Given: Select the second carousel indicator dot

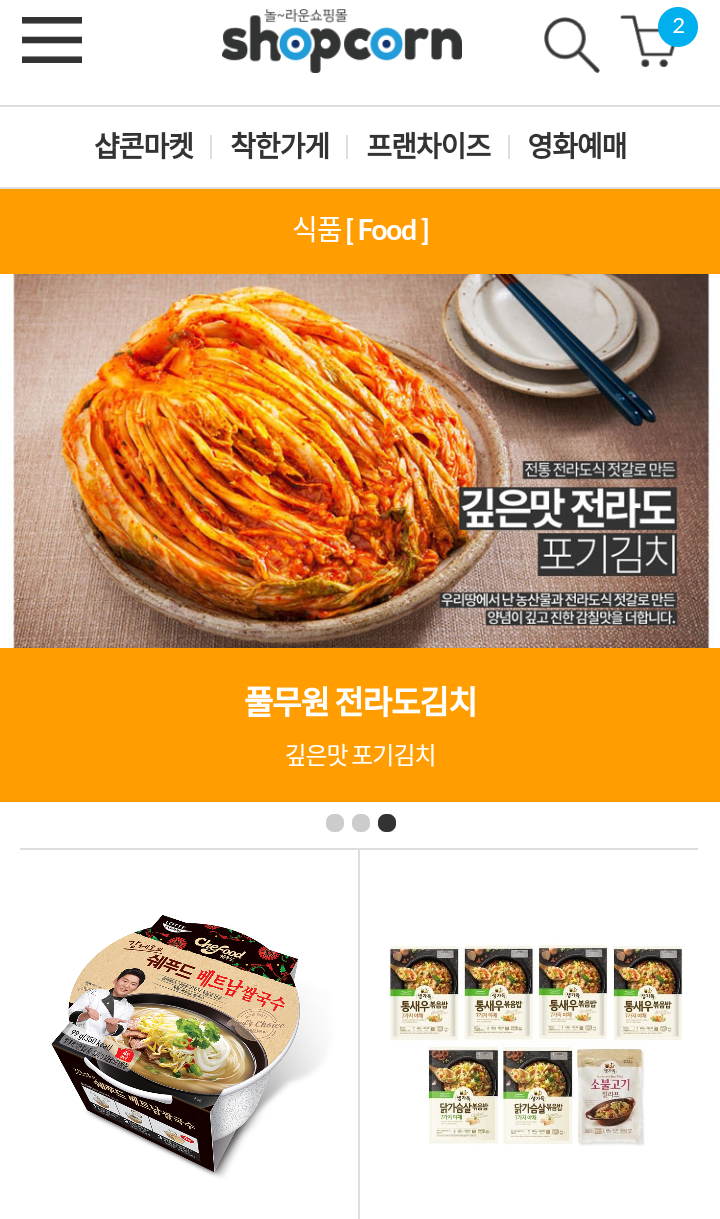Looking at the screenshot, I should coord(360,822).
